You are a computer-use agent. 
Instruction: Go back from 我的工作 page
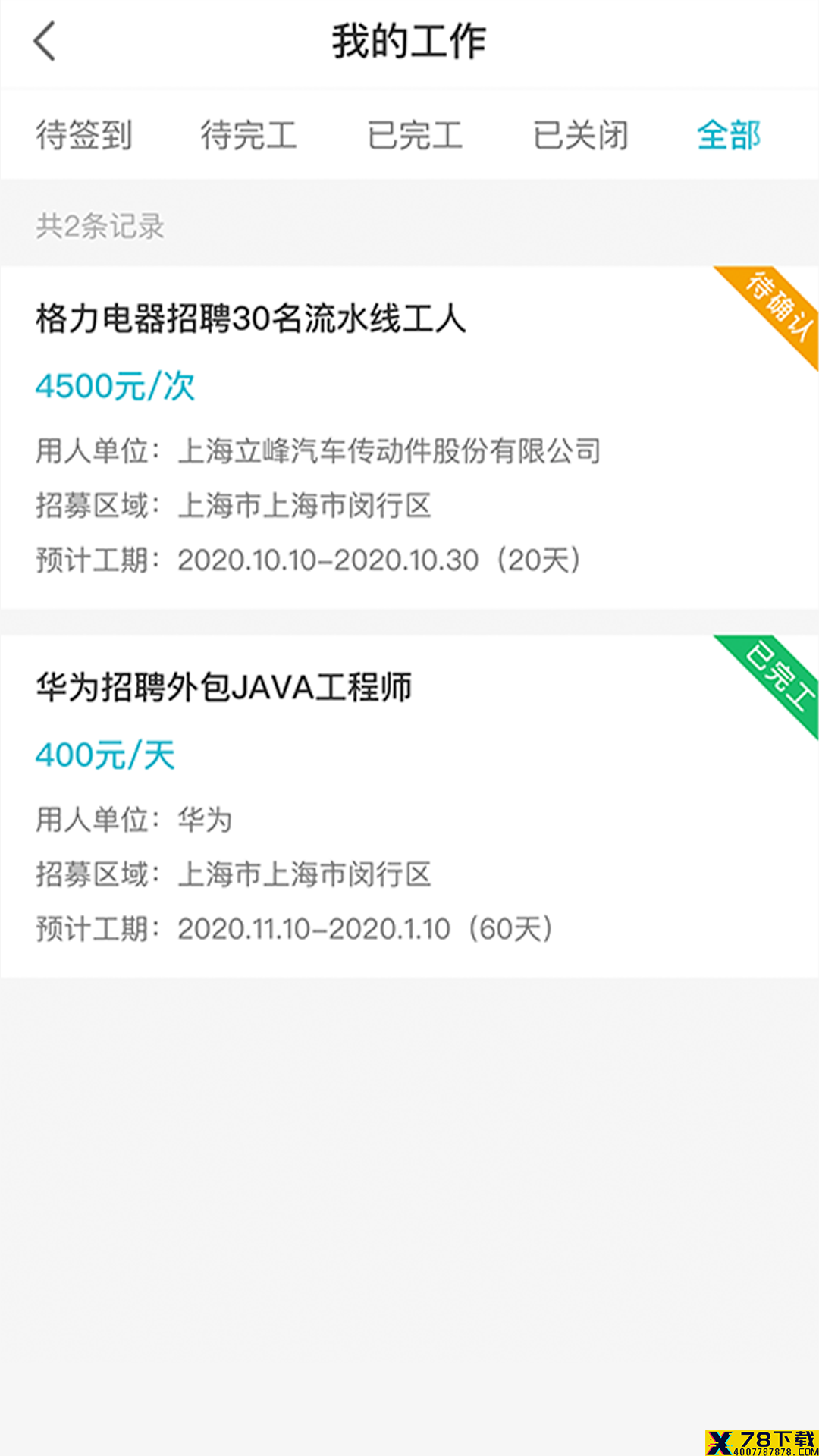pyautogui.click(x=45, y=41)
